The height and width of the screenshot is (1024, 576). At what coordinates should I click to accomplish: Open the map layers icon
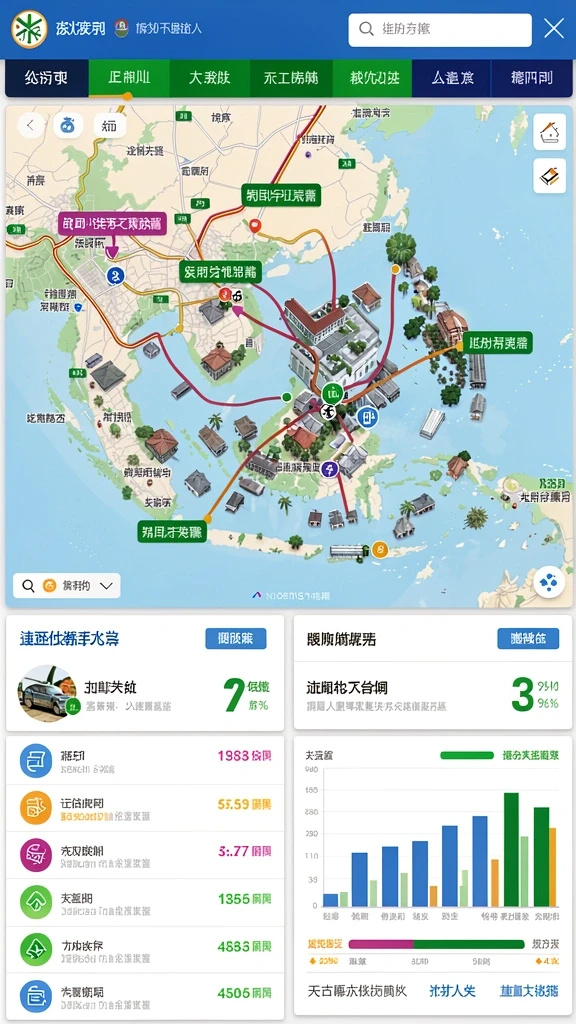coord(549,176)
